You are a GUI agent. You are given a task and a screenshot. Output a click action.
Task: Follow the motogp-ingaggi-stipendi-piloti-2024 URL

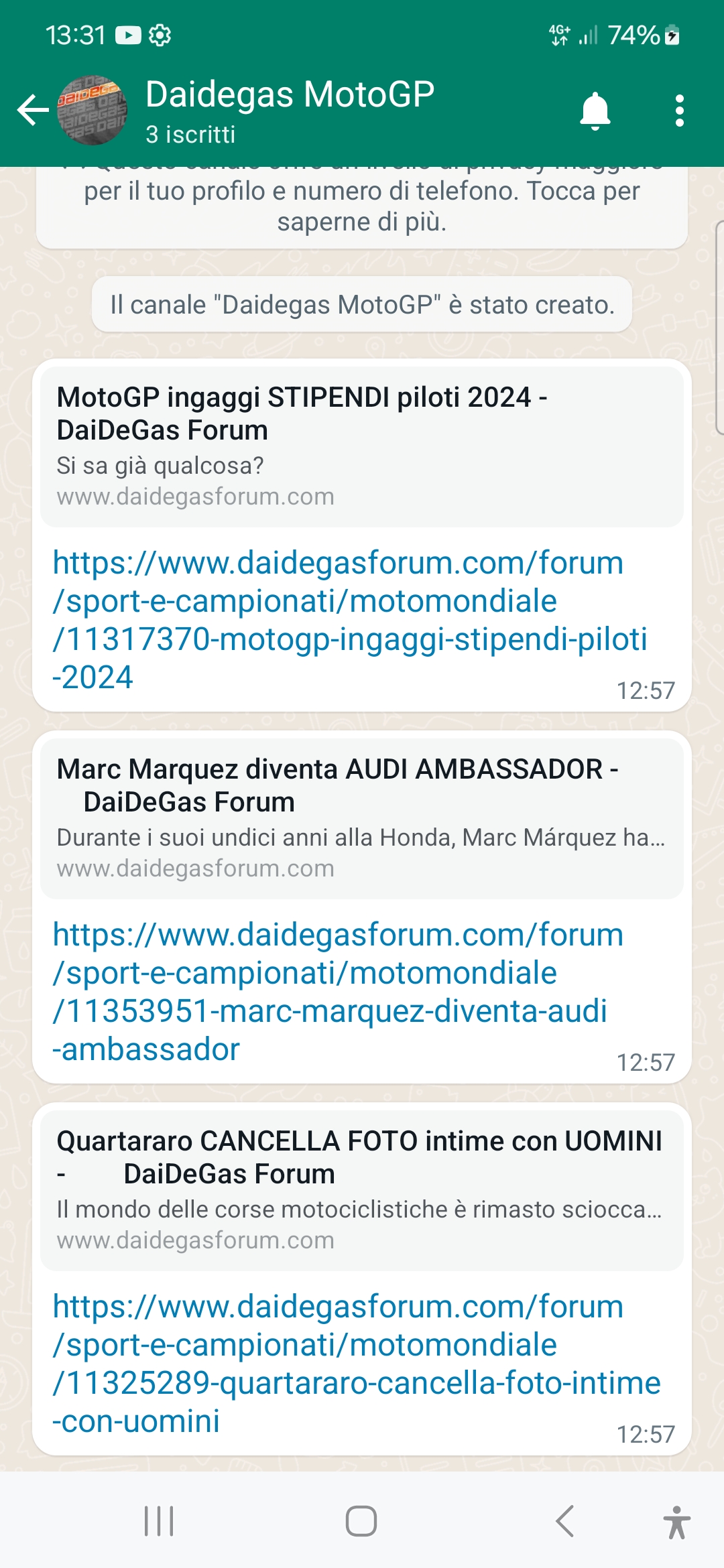click(x=350, y=620)
